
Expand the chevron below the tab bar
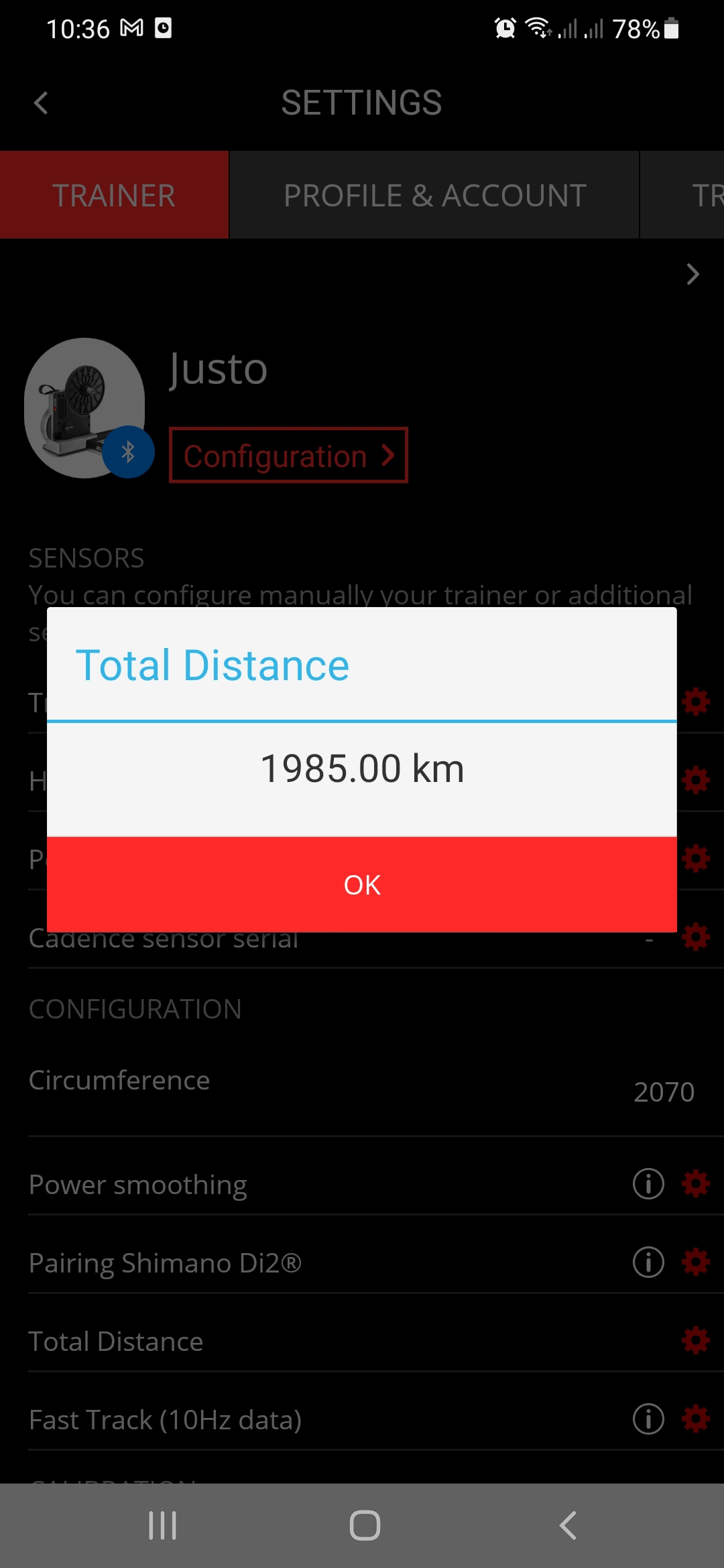692,274
